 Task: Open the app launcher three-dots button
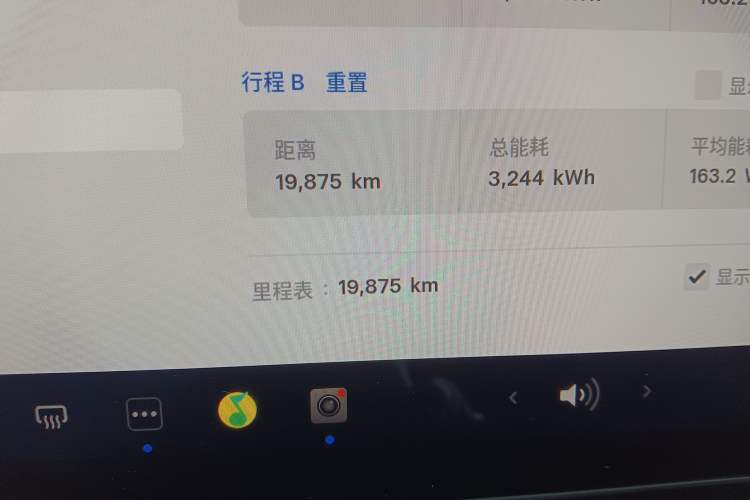pyautogui.click(x=144, y=414)
